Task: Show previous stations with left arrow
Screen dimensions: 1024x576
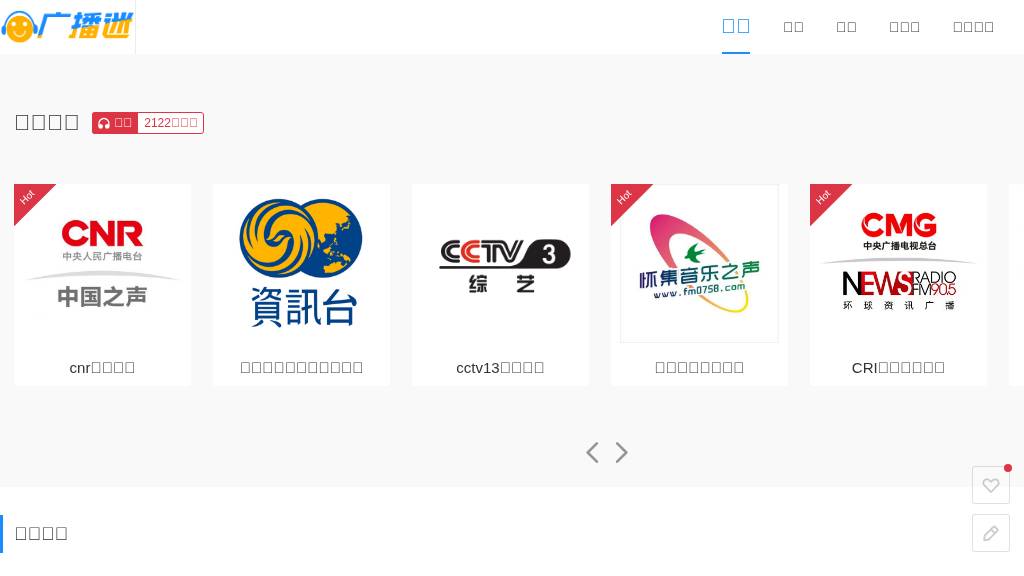Action: (x=592, y=453)
